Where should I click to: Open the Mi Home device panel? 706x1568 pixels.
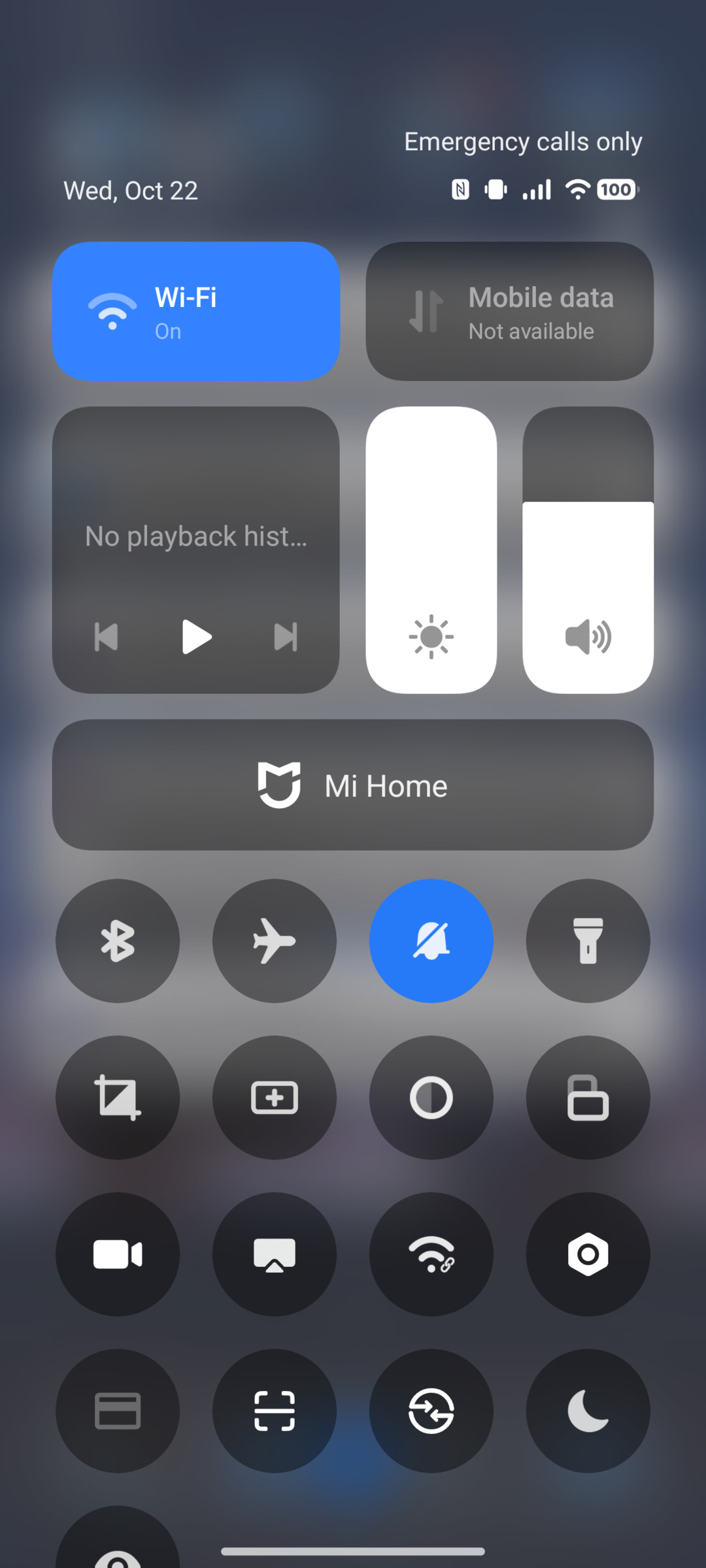click(x=353, y=786)
